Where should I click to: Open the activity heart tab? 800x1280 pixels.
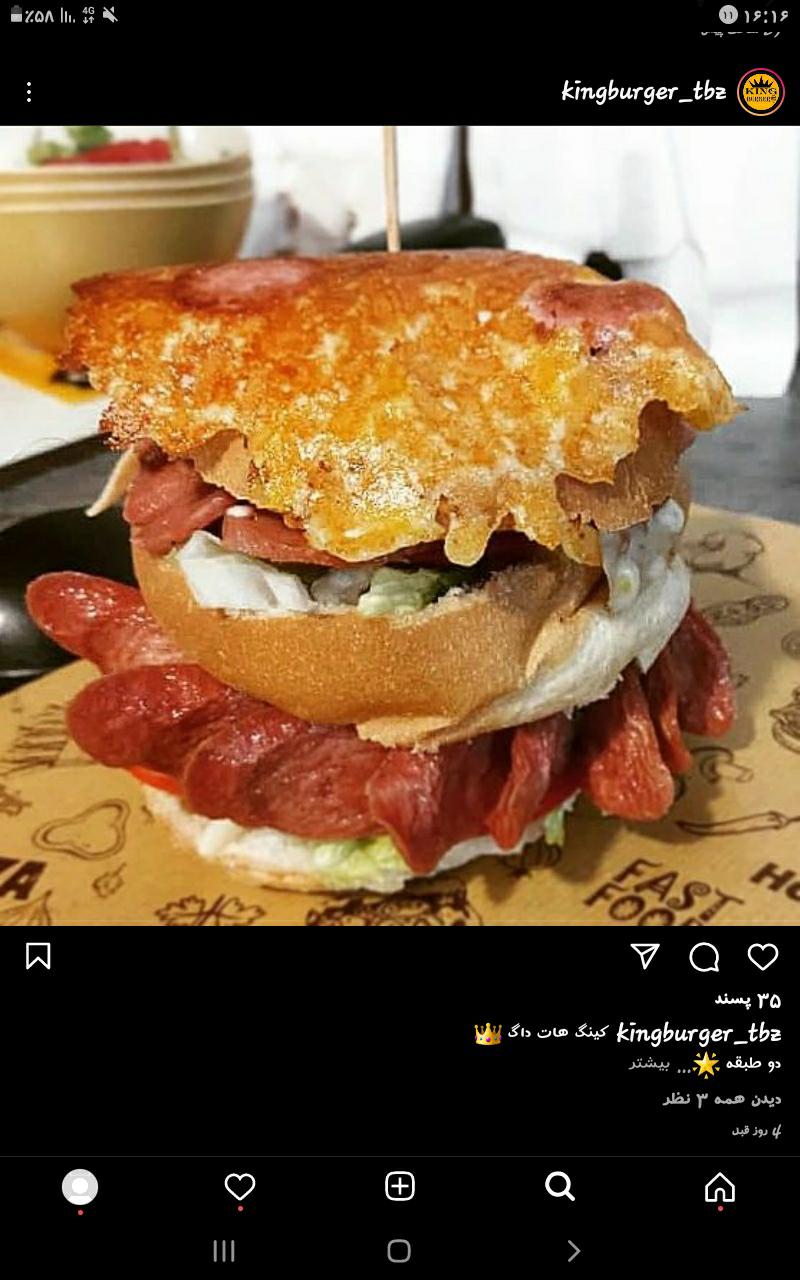tap(240, 1187)
